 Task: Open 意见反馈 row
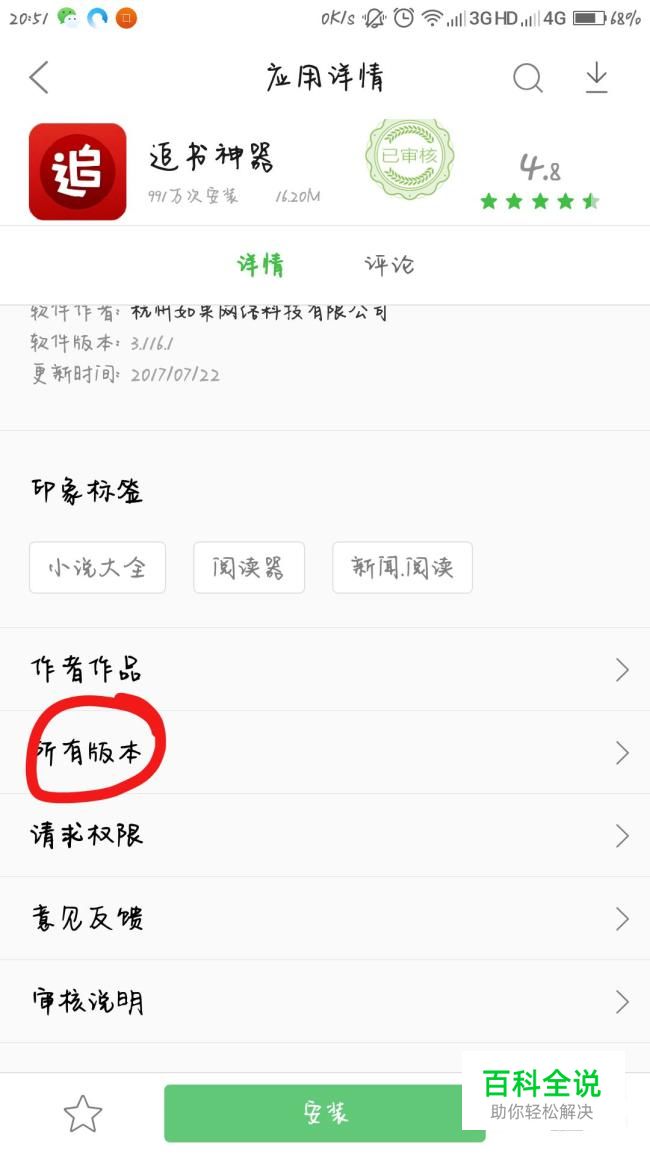(325, 918)
